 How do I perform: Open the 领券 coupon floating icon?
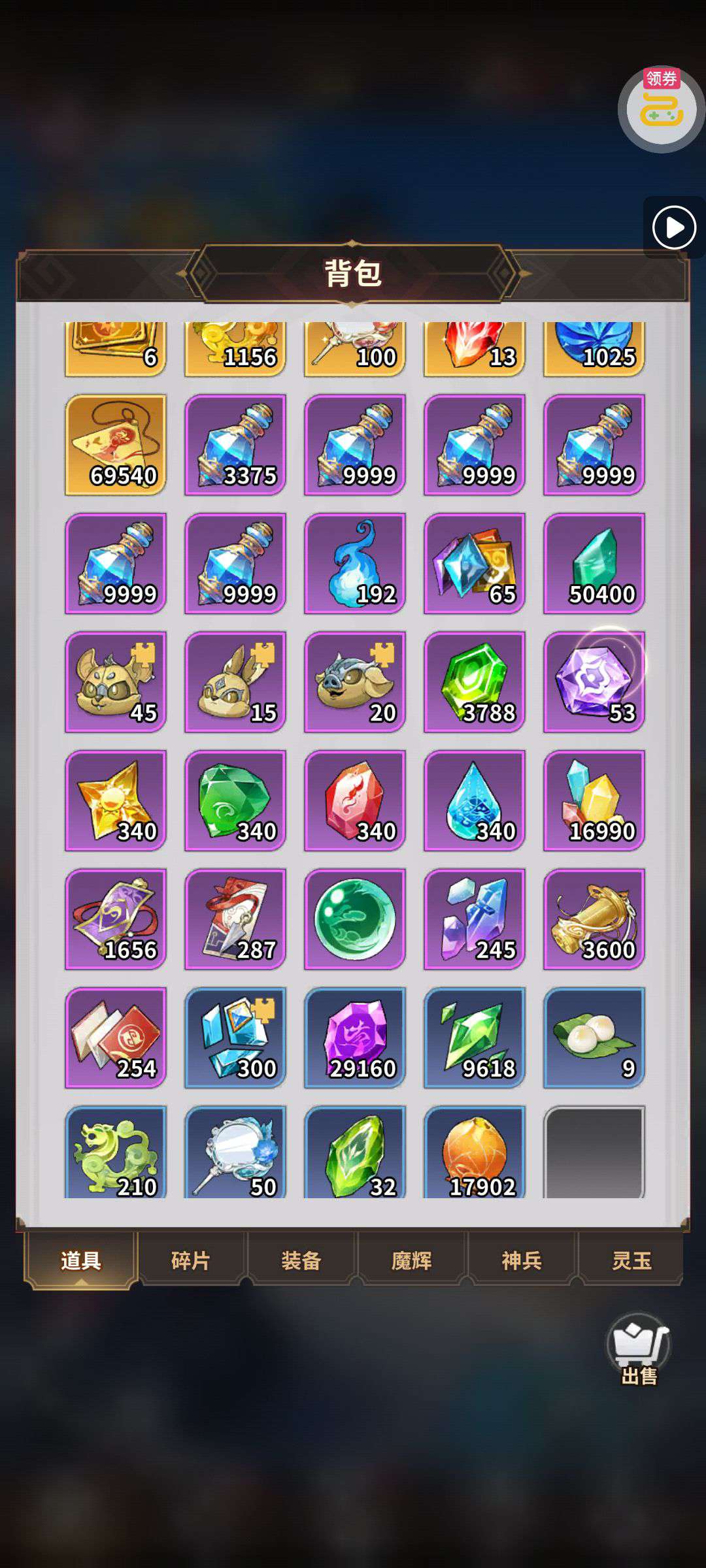661,110
